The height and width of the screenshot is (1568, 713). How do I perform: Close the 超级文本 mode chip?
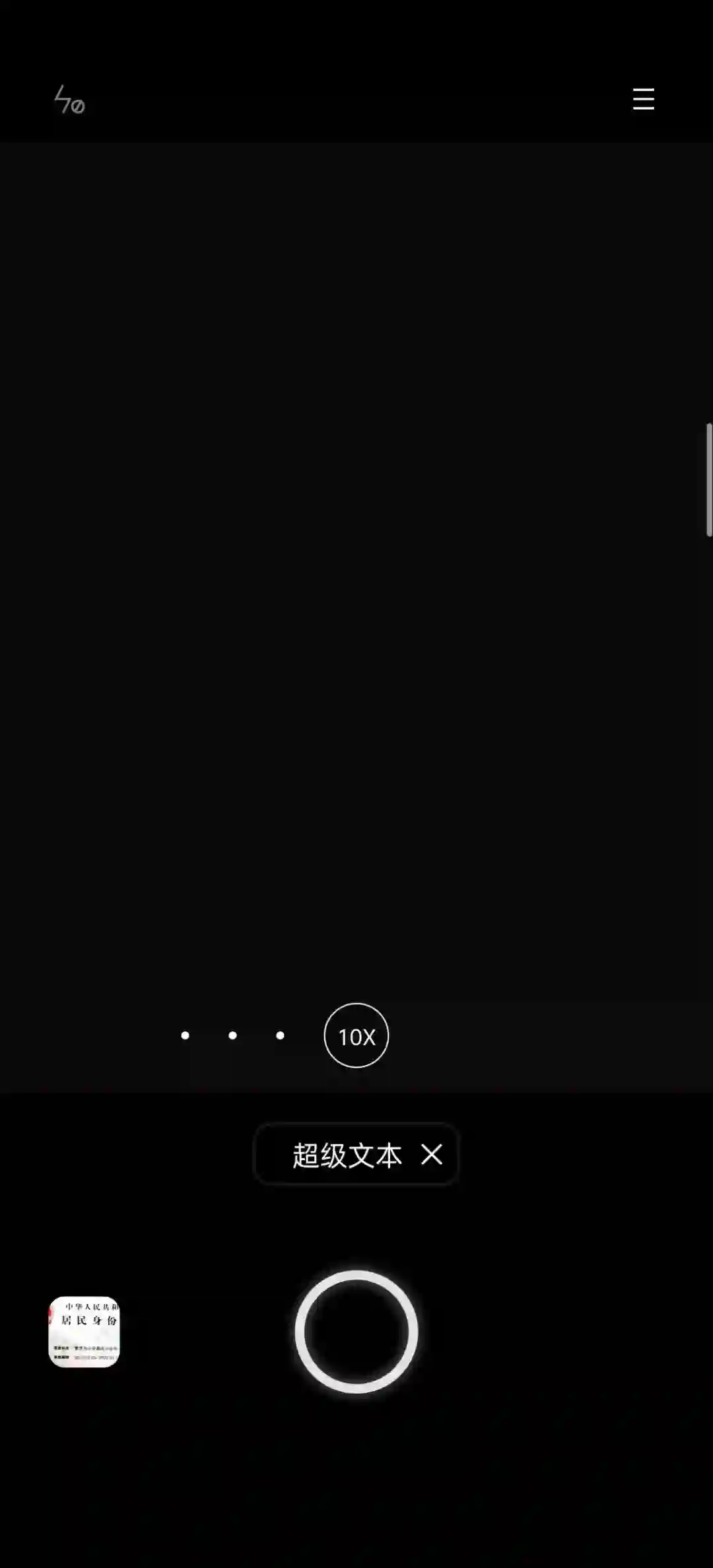(x=432, y=1154)
